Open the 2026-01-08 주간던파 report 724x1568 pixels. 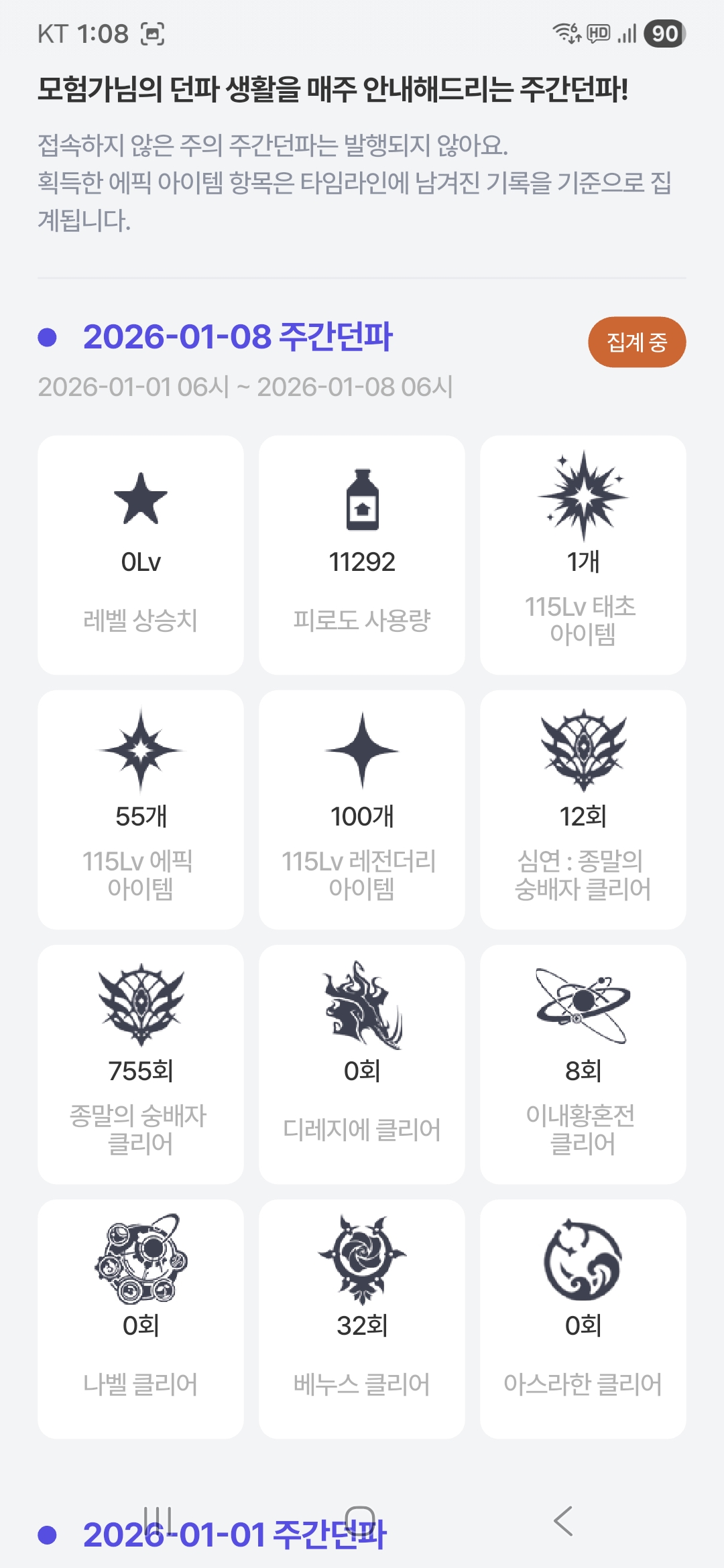(x=237, y=336)
